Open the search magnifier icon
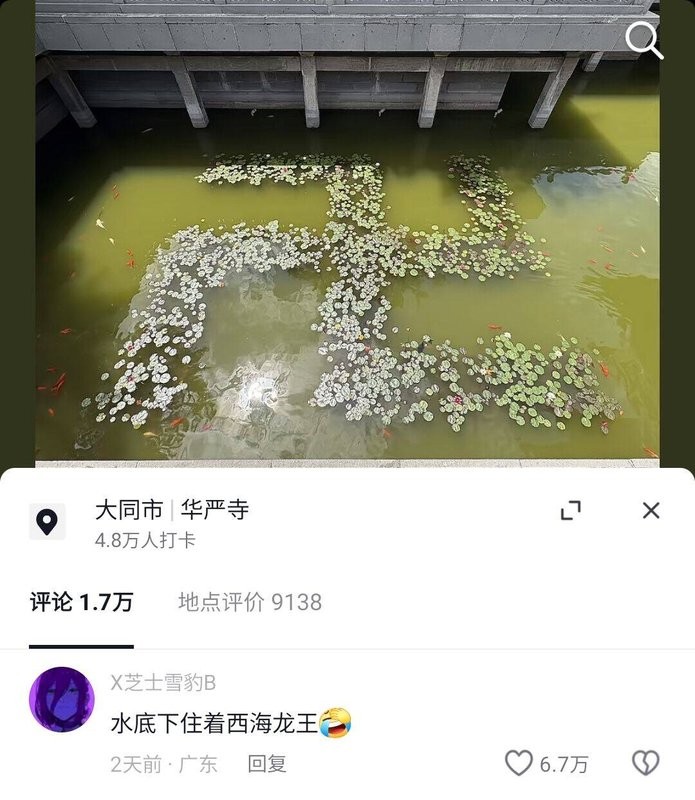The width and height of the screenshot is (695, 800). point(644,41)
